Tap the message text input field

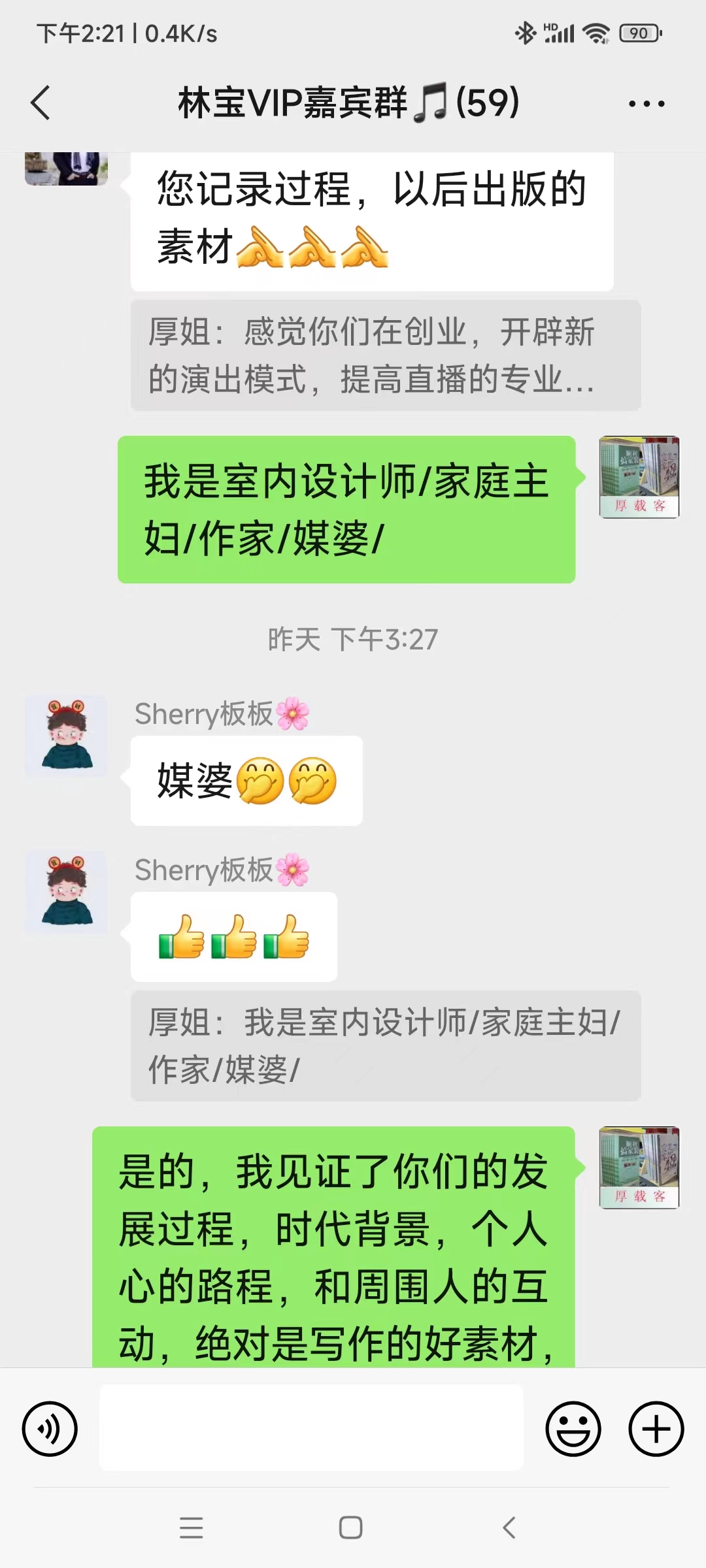(x=311, y=1428)
